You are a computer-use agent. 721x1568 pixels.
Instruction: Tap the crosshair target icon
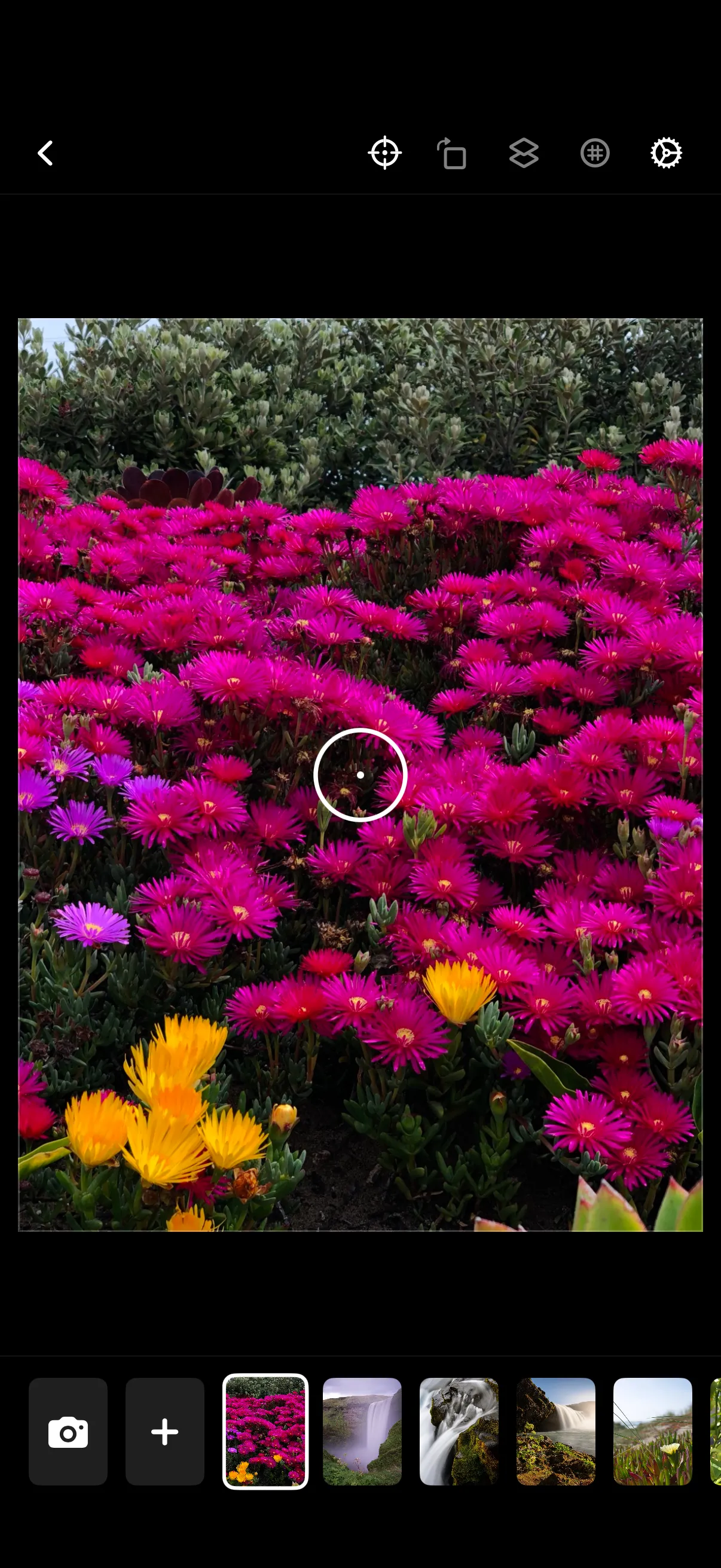(x=384, y=152)
